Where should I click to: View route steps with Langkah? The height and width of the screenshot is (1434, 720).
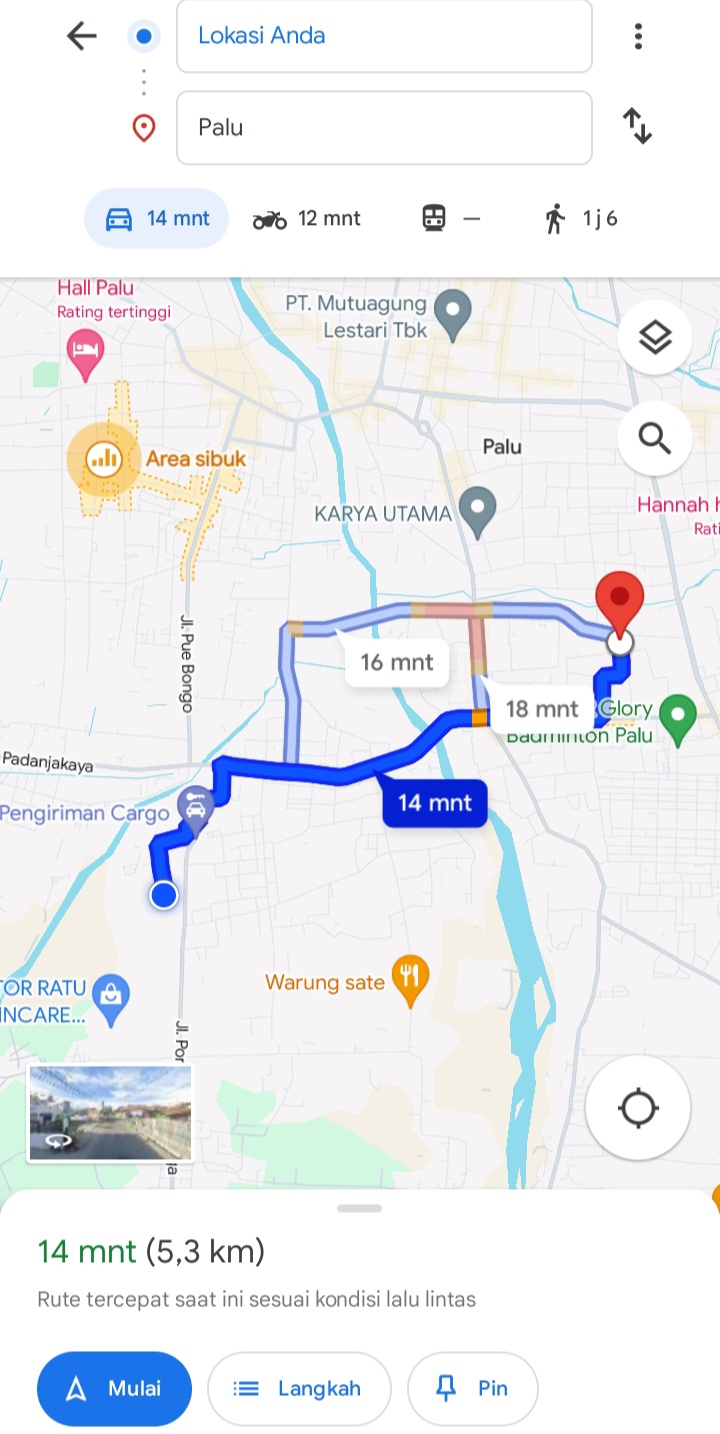298,1389
